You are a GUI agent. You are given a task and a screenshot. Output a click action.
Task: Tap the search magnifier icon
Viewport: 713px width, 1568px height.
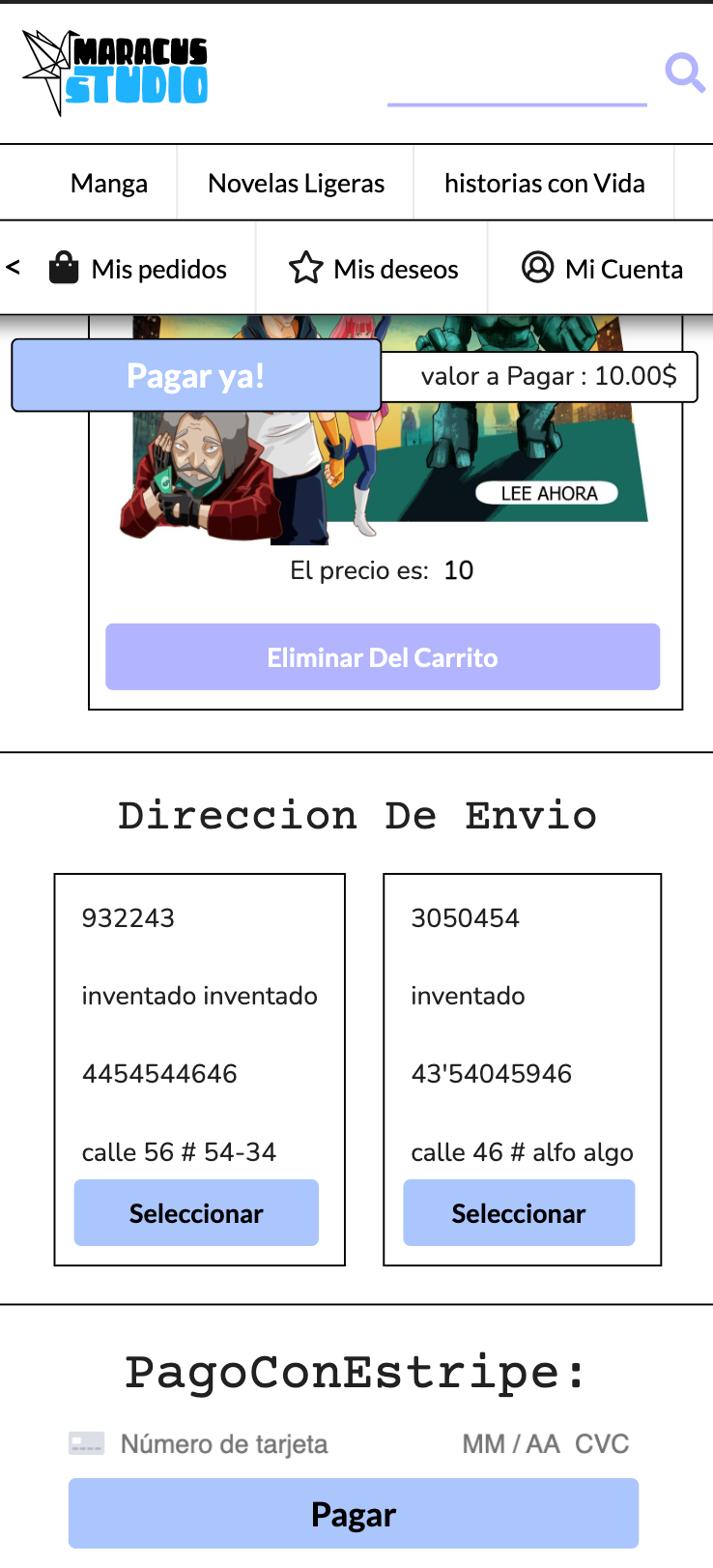(x=685, y=73)
